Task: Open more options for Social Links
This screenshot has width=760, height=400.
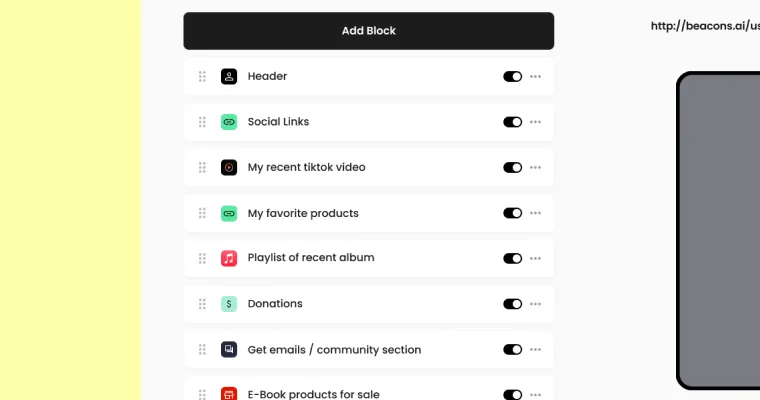Action: click(536, 122)
